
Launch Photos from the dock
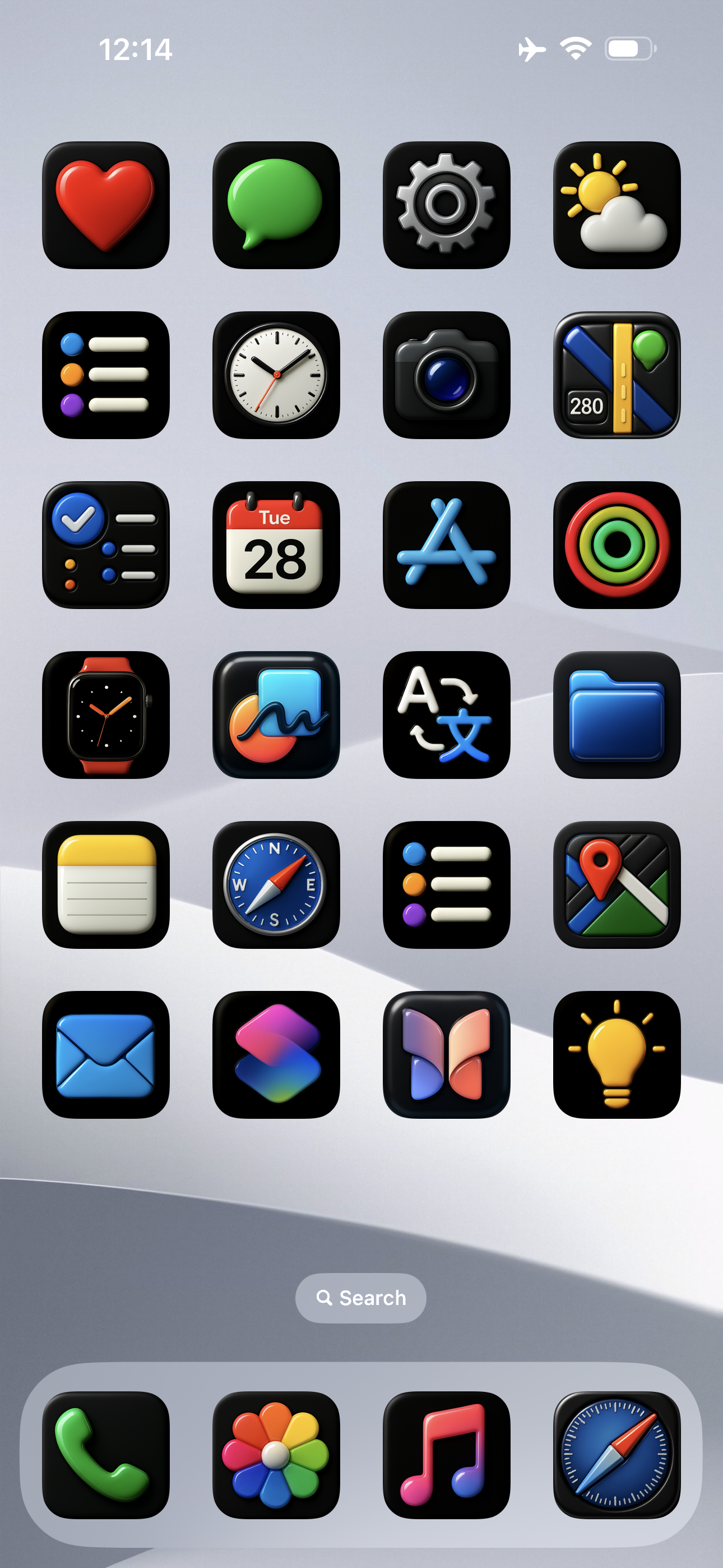pos(276,1455)
